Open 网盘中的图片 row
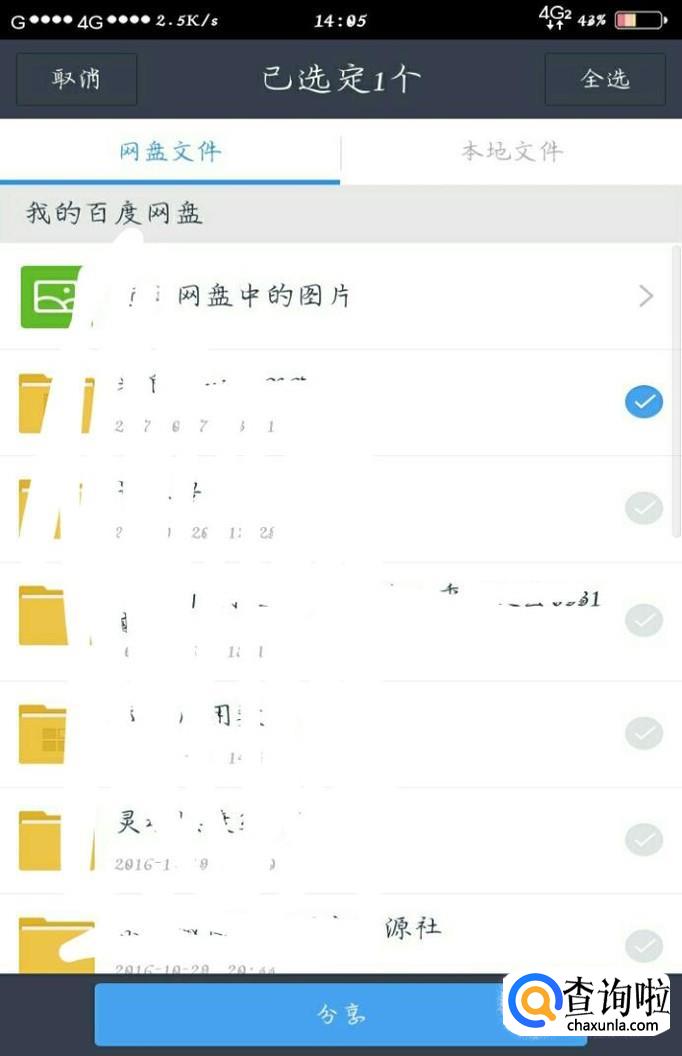The image size is (682, 1056). tap(337, 296)
